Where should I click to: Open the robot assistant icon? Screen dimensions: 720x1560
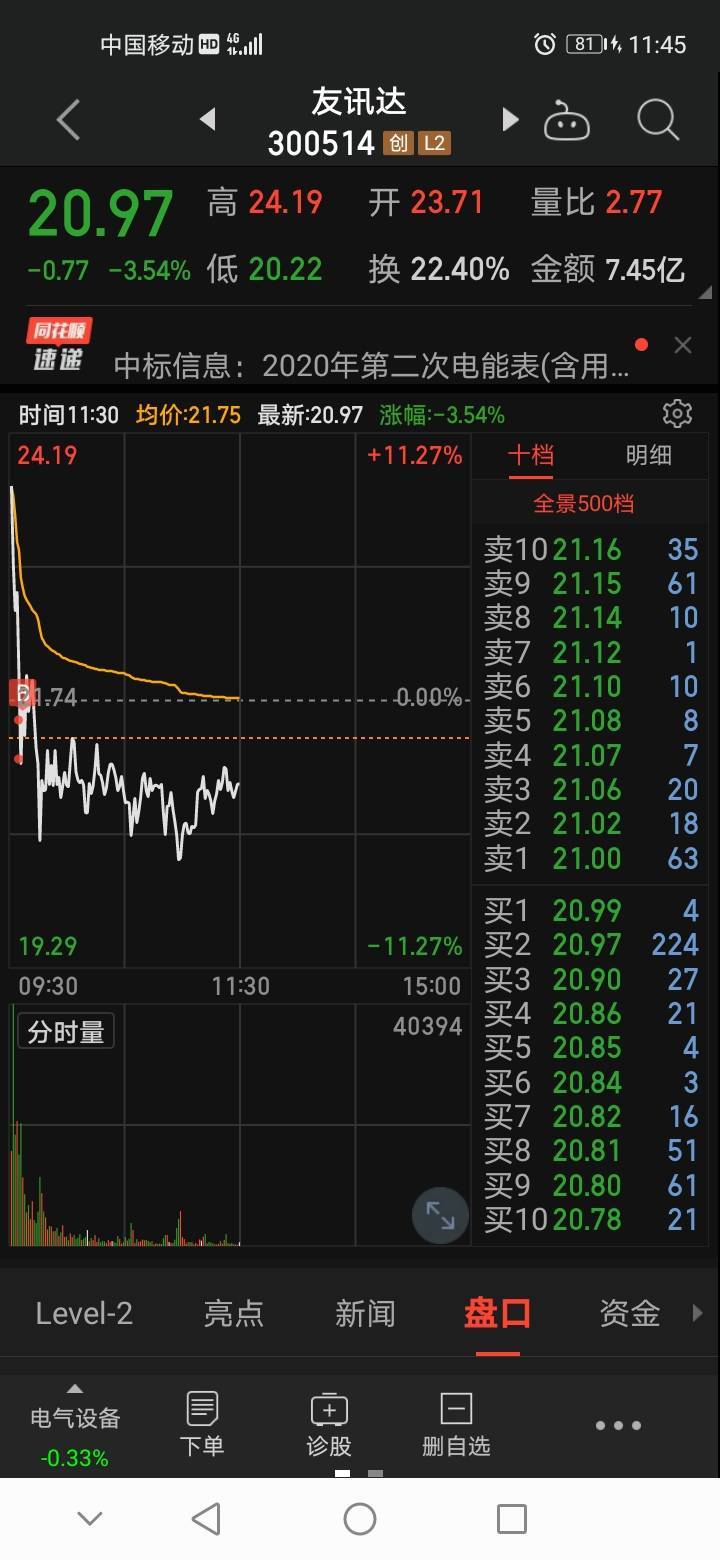[566, 121]
